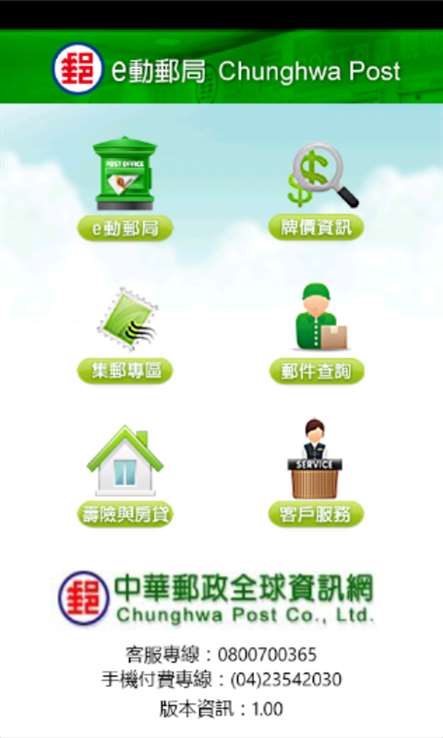Open the 集郵專區 stamp section

[x=125, y=335]
